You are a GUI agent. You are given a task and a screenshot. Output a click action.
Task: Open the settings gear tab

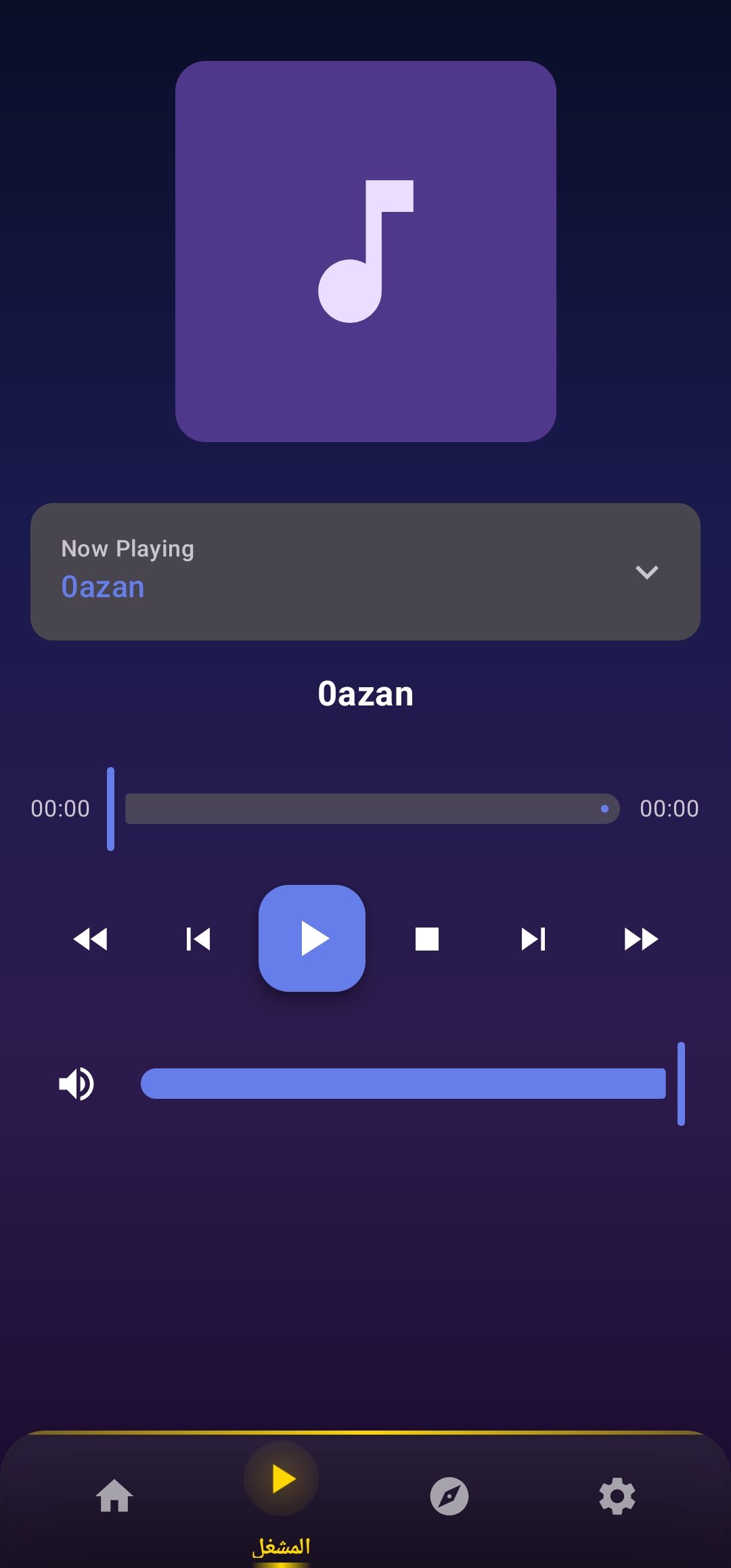coord(617,1496)
